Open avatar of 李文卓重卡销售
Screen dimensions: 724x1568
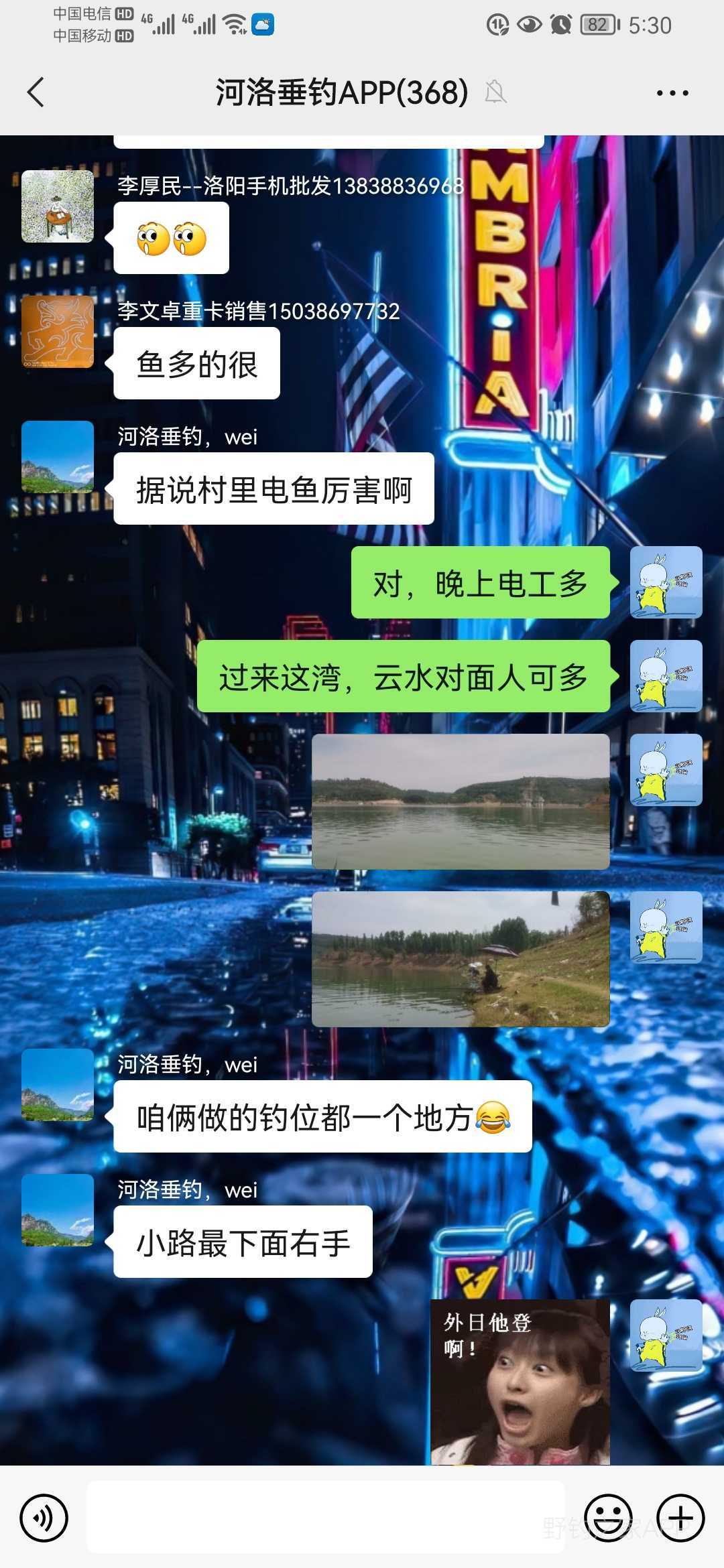coord(58,332)
